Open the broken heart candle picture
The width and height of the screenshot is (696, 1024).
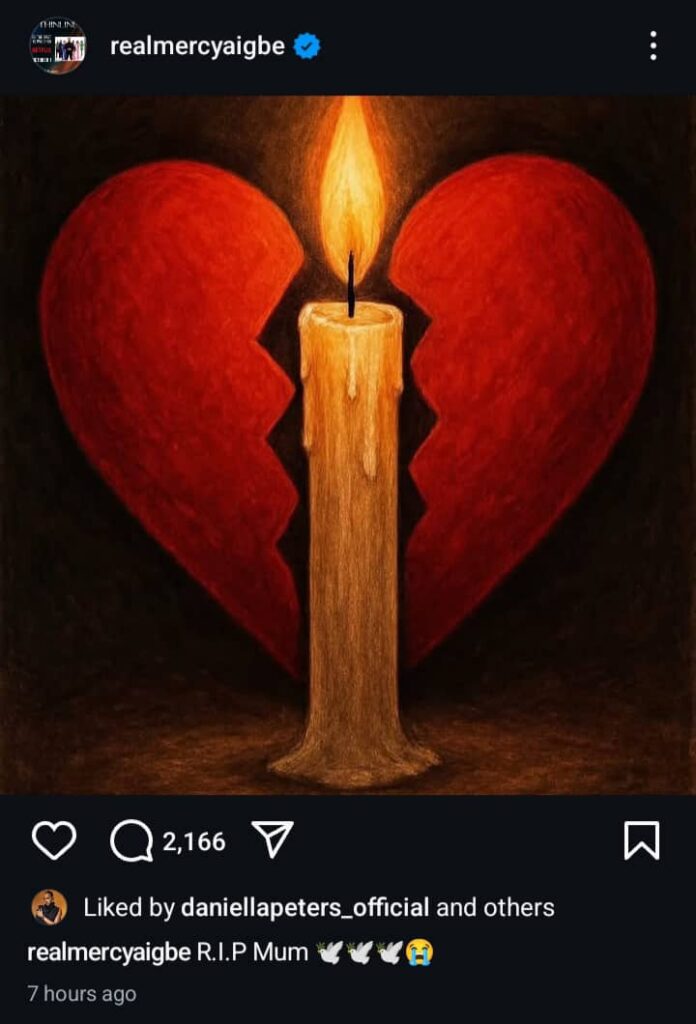348,445
